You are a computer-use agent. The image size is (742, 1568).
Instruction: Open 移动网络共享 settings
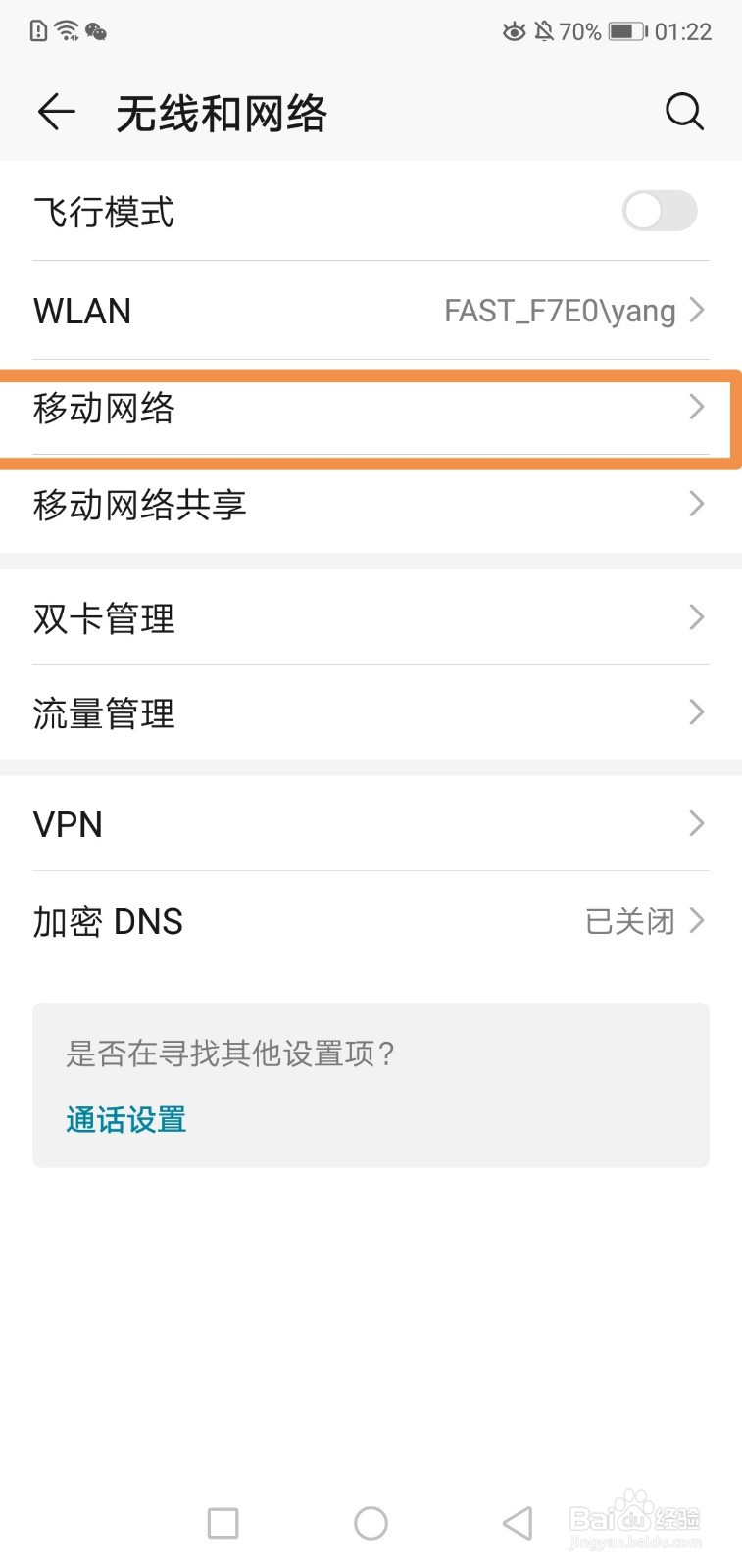(x=371, y=504)
